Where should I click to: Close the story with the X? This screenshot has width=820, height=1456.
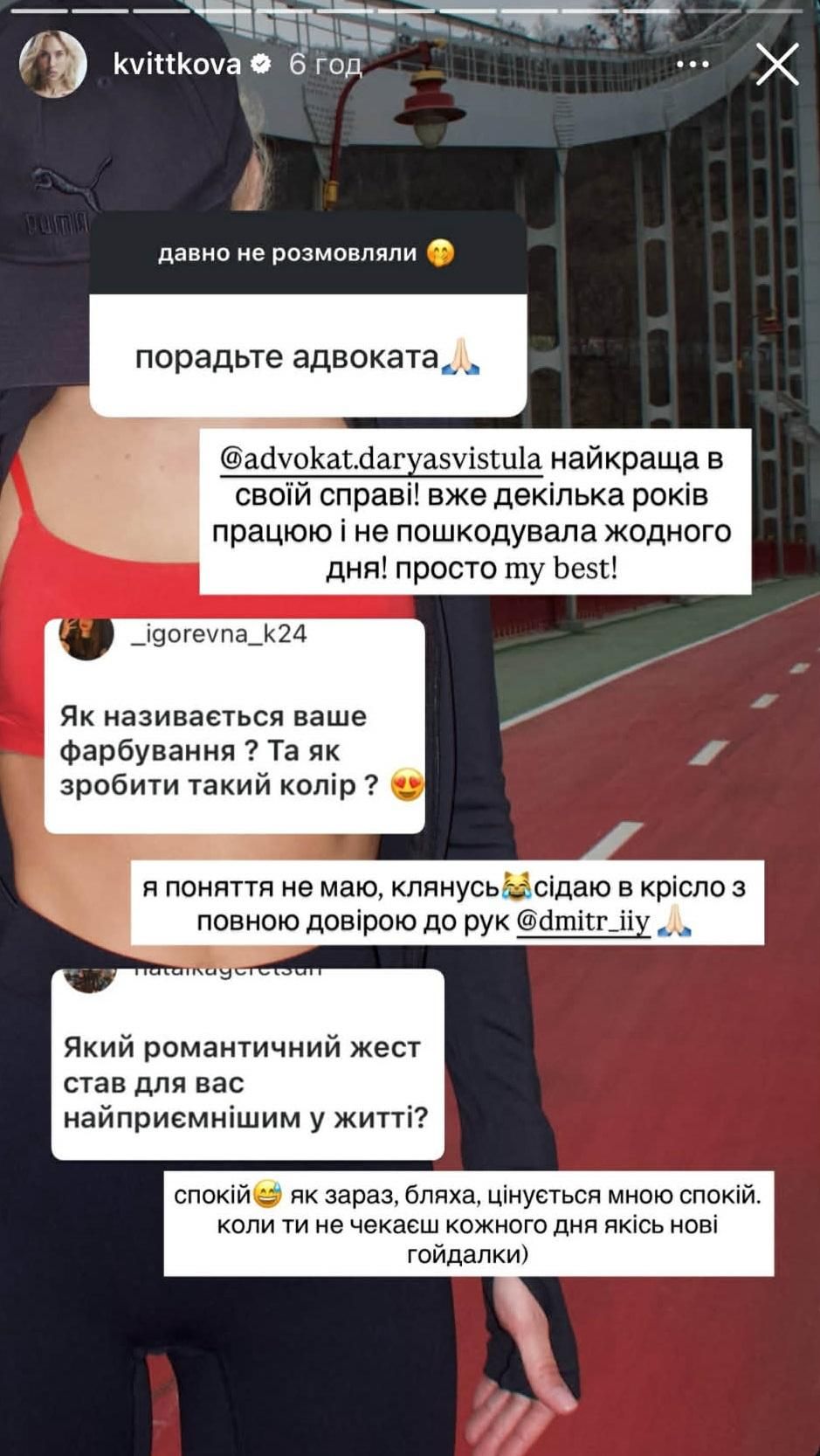click(776, 64)
